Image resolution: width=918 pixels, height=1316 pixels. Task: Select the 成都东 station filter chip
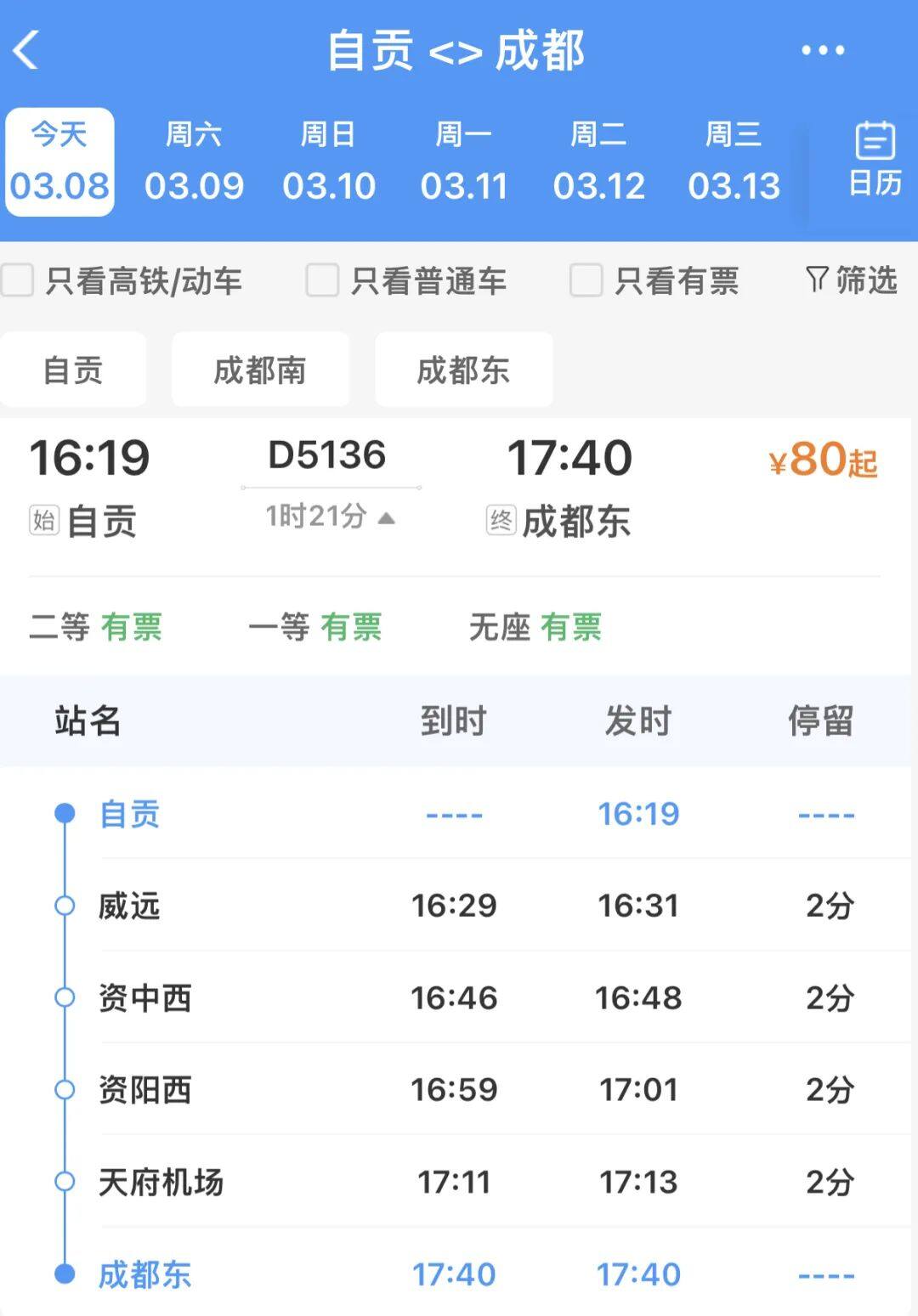[463, 370]
